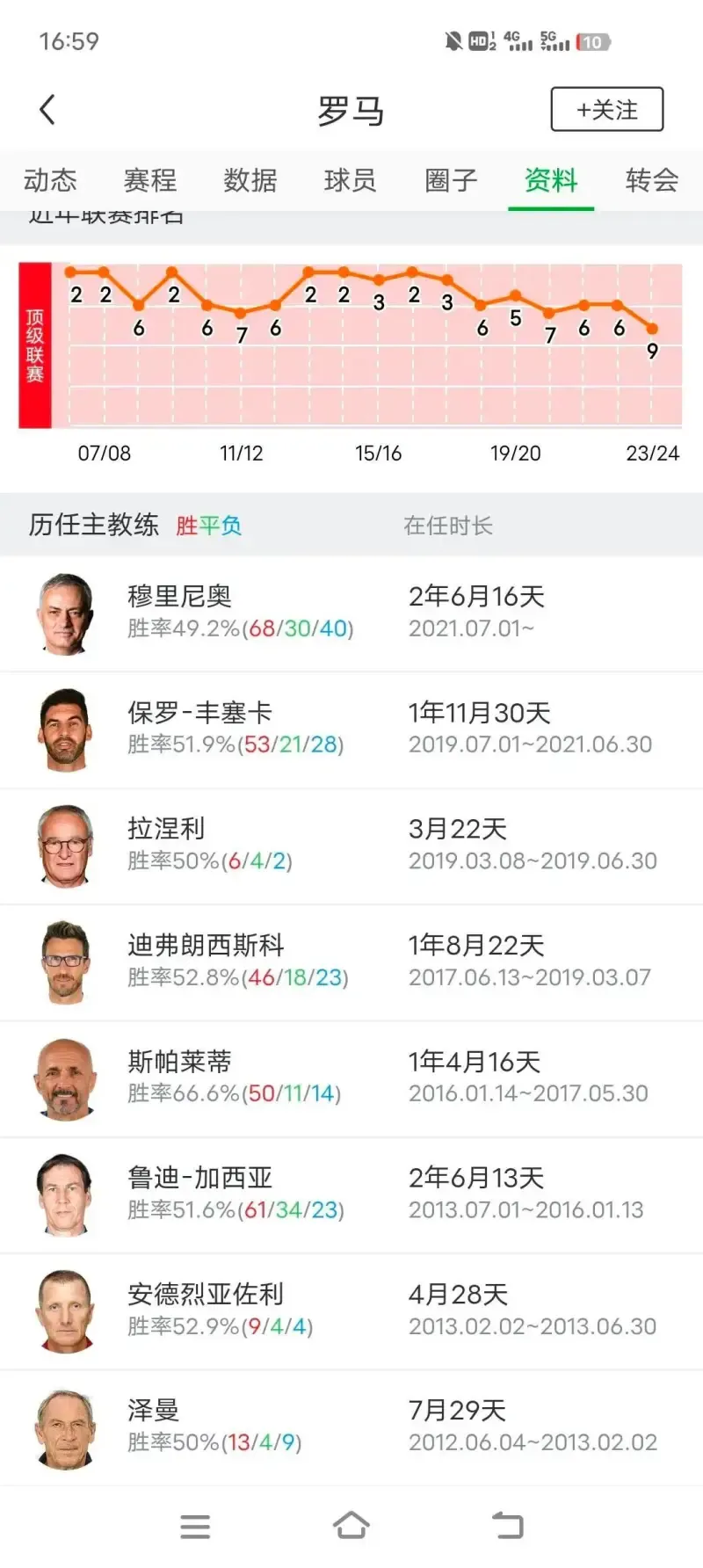Open the system recent apps menu
This screenshot has height=1568, width=703.
[195, 1526]
